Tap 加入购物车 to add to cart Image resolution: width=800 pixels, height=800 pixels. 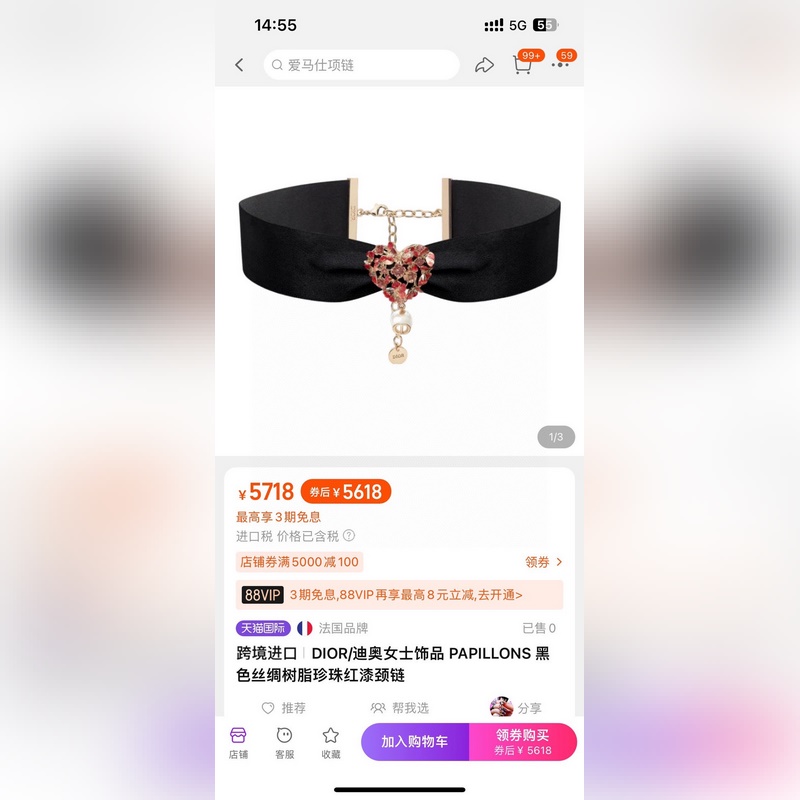[414, 742]
